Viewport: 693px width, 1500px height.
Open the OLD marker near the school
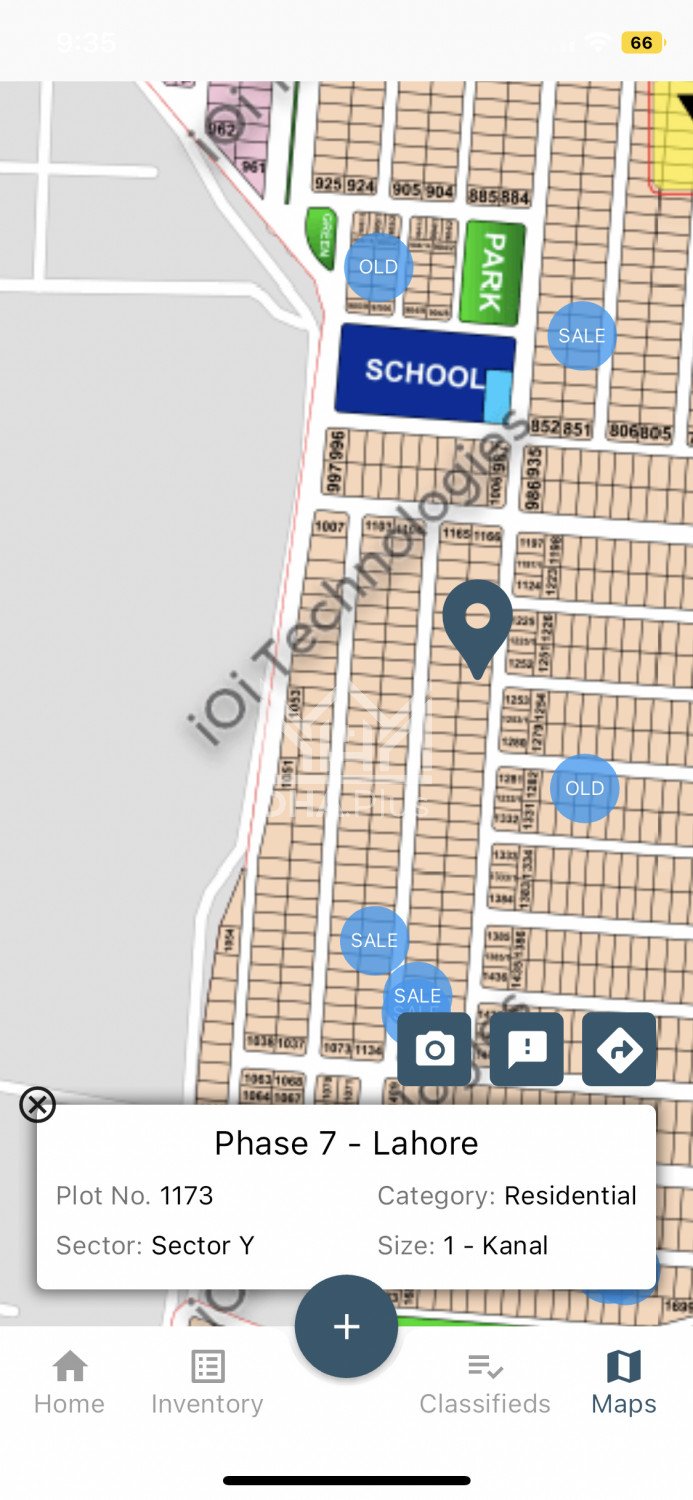[x=378, y=267]
